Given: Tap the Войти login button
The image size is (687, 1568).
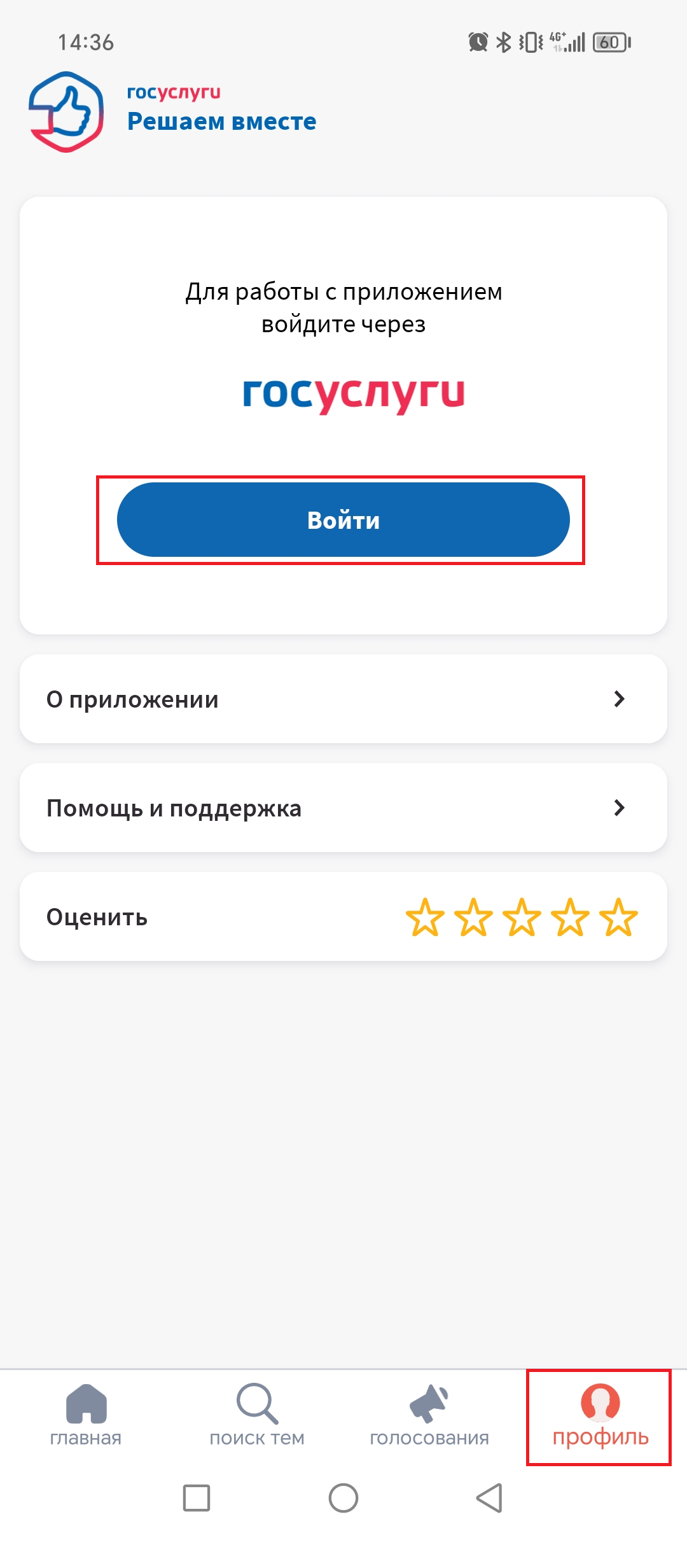Looking at the screenshot, I should (x=343, y=519).
